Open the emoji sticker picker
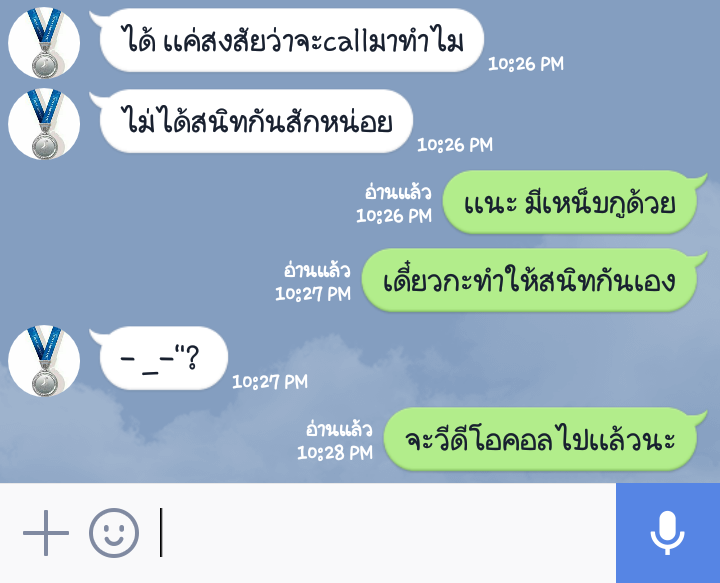 (114, 532)
